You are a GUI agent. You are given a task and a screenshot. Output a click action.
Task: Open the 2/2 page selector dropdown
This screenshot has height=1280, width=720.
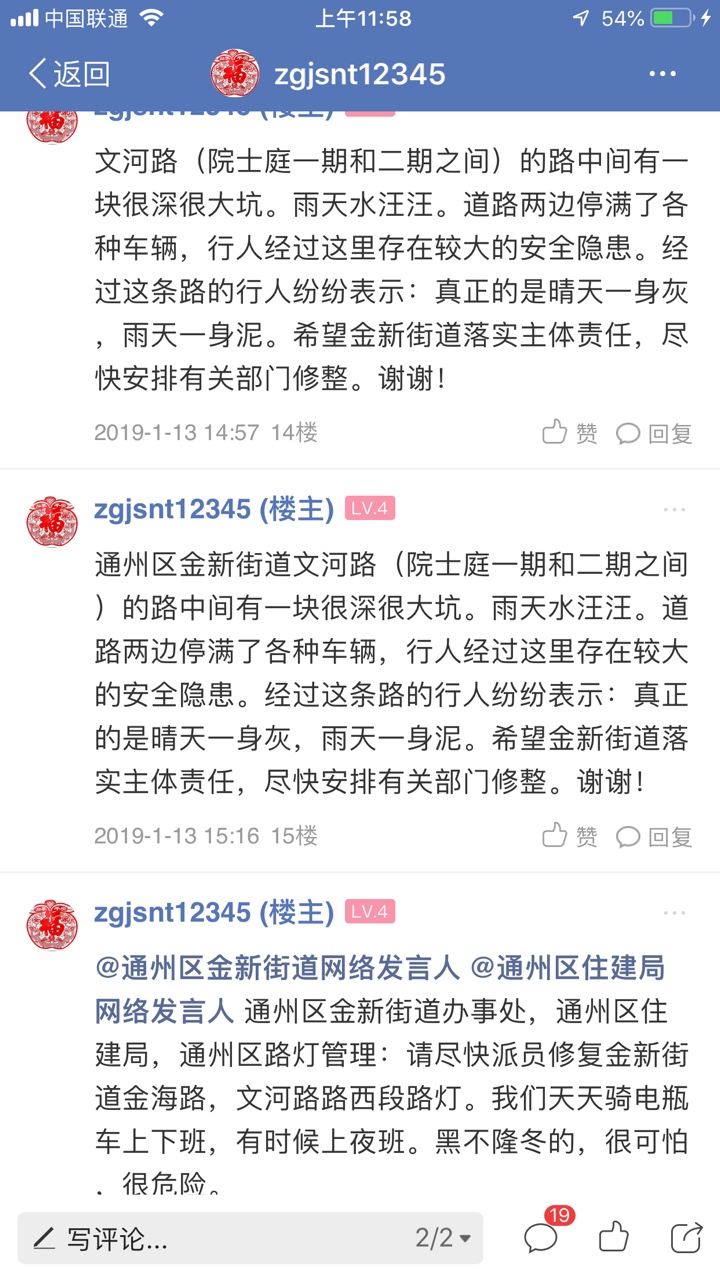coord(444,1239)
